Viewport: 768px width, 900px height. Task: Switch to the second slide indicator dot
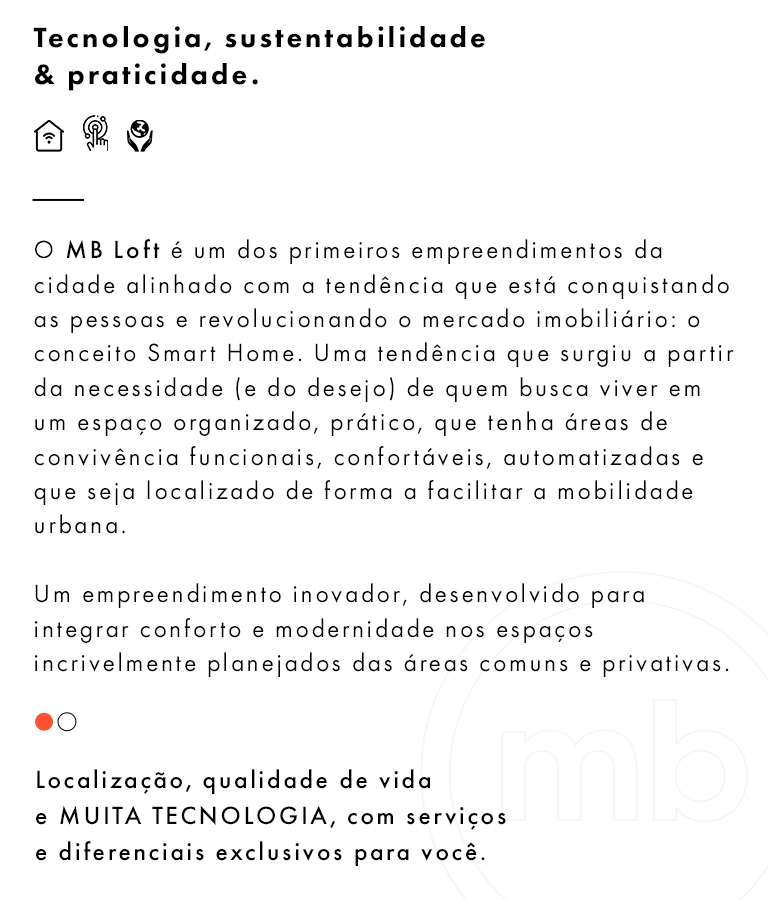[x=67, y=722]
